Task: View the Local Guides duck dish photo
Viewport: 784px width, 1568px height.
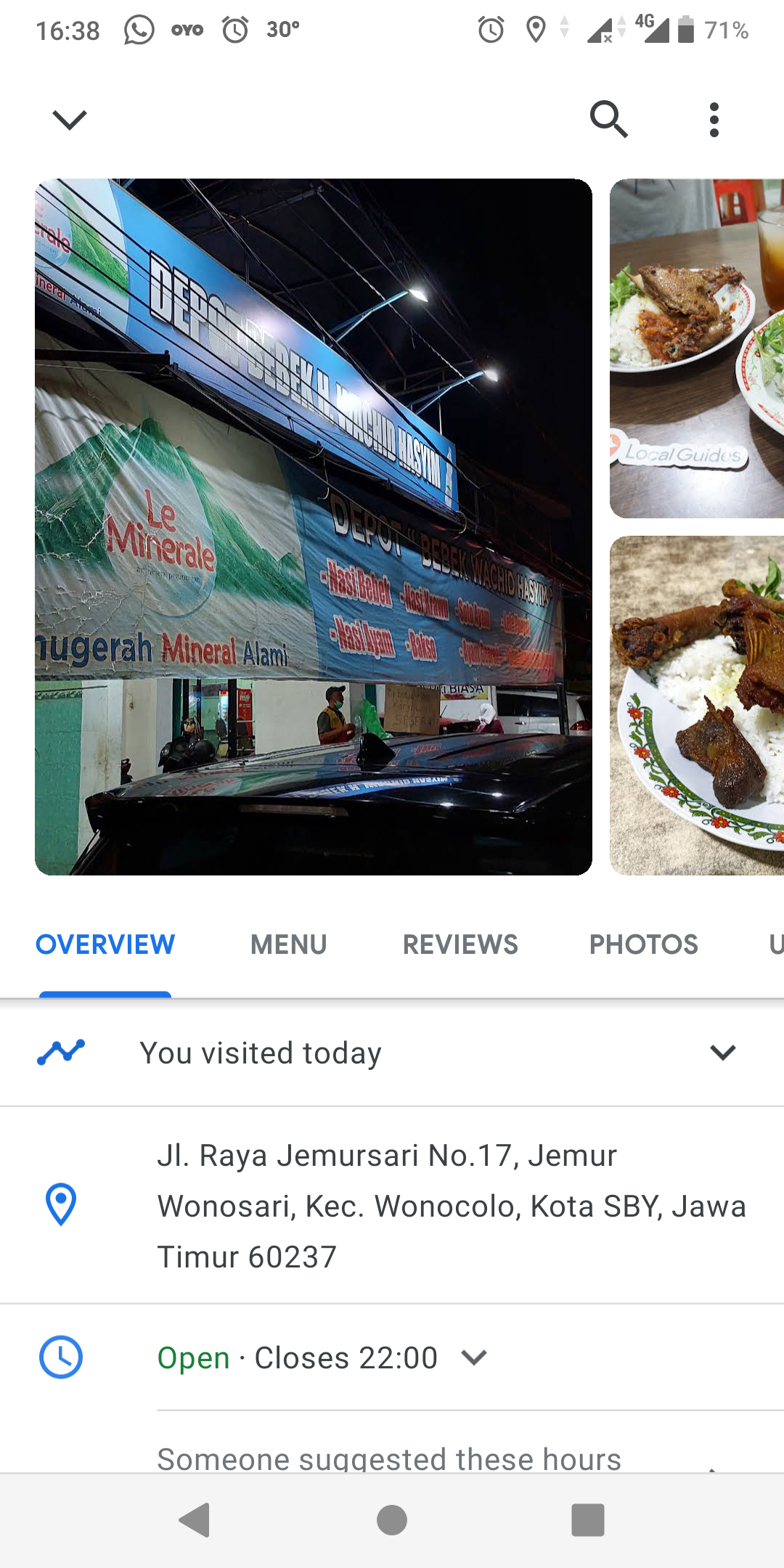Action: tap(697, 348)
